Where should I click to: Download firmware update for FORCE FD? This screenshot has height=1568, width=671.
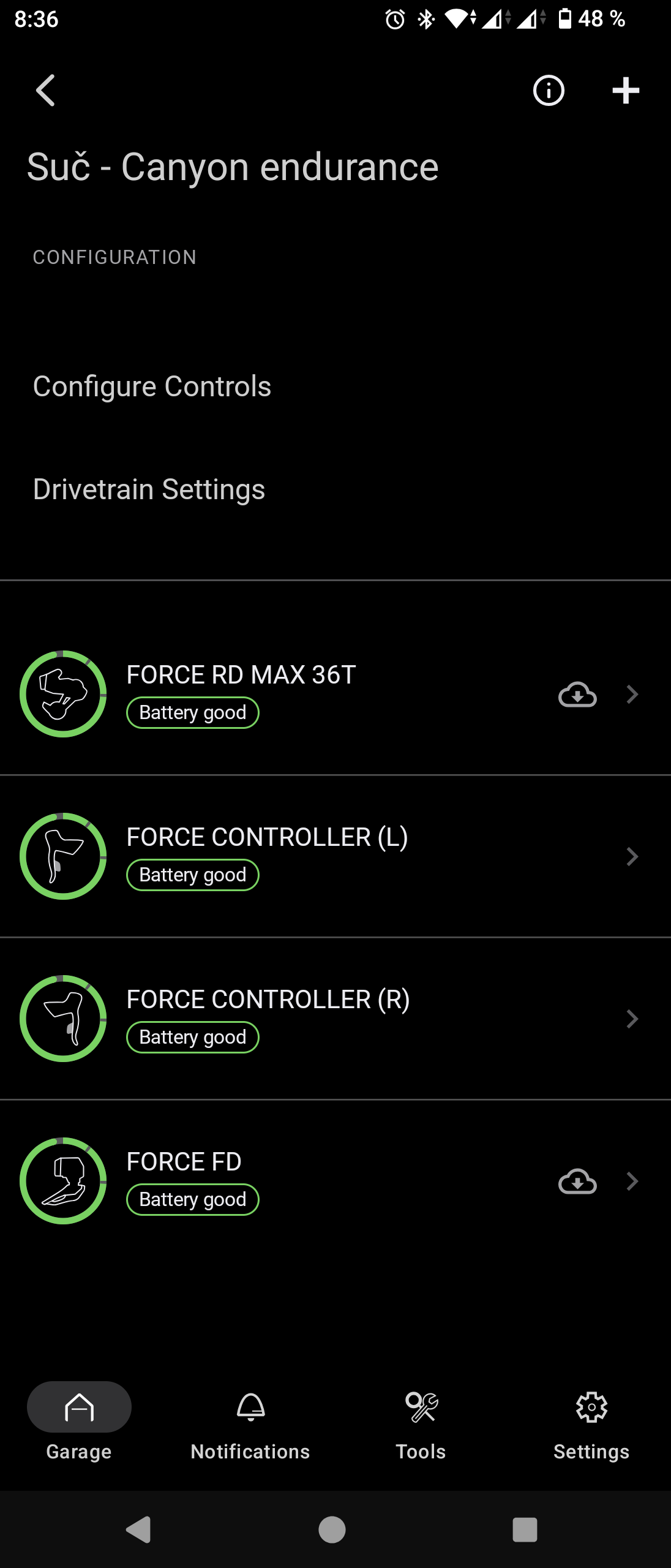577,1181
